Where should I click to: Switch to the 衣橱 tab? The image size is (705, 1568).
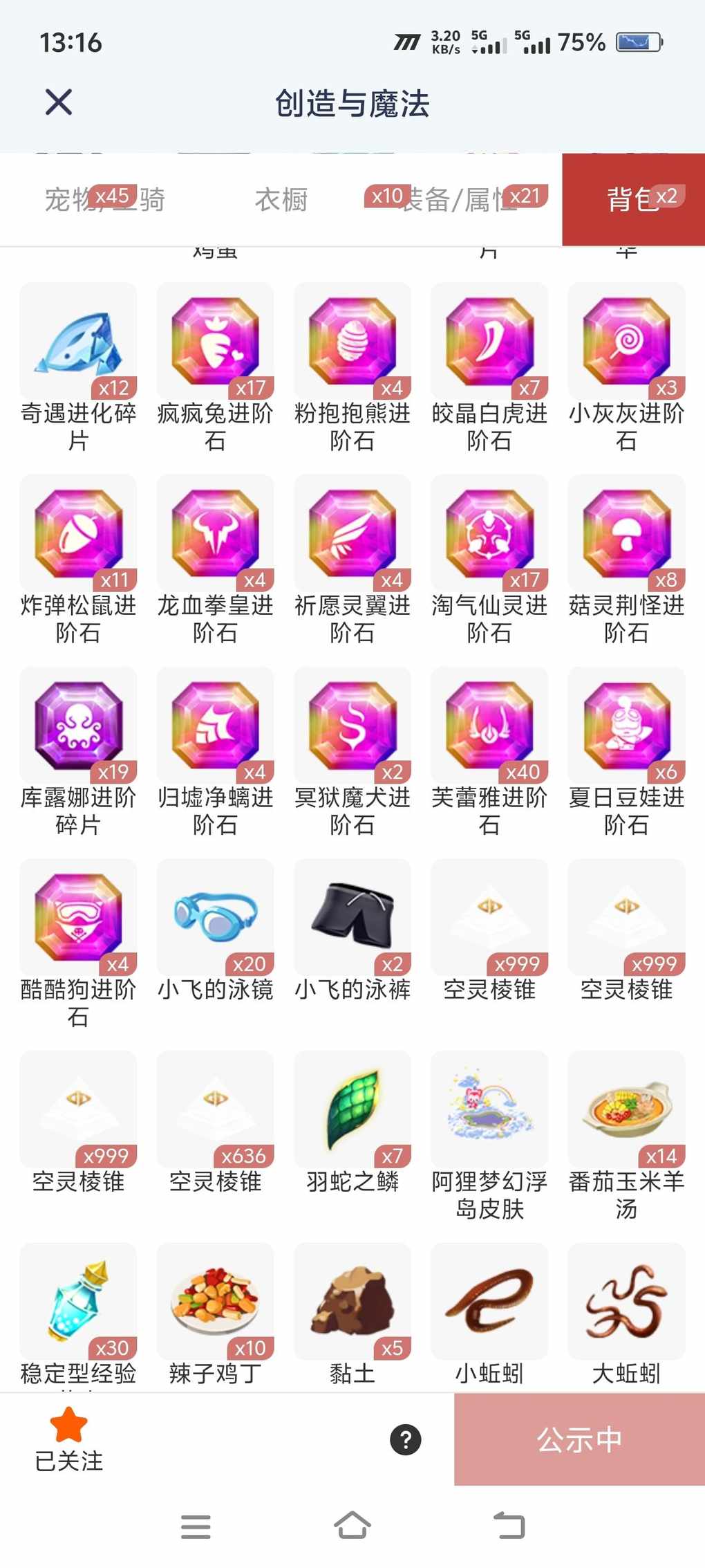pyautogui.click(x=281, y=199)
